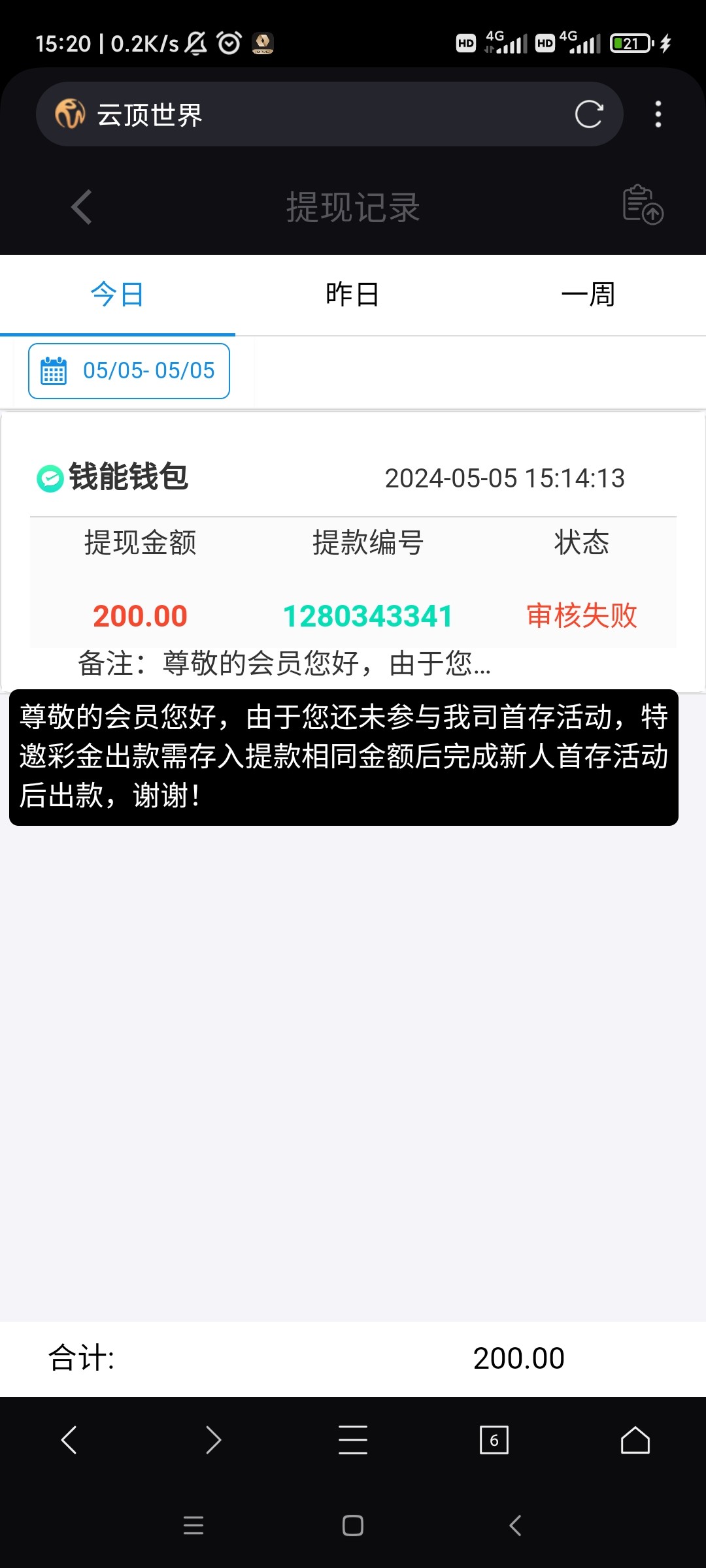The image size is (706, 1568).
Task: Open the tab switcher showing 6 tabs
Action: 494,1440
